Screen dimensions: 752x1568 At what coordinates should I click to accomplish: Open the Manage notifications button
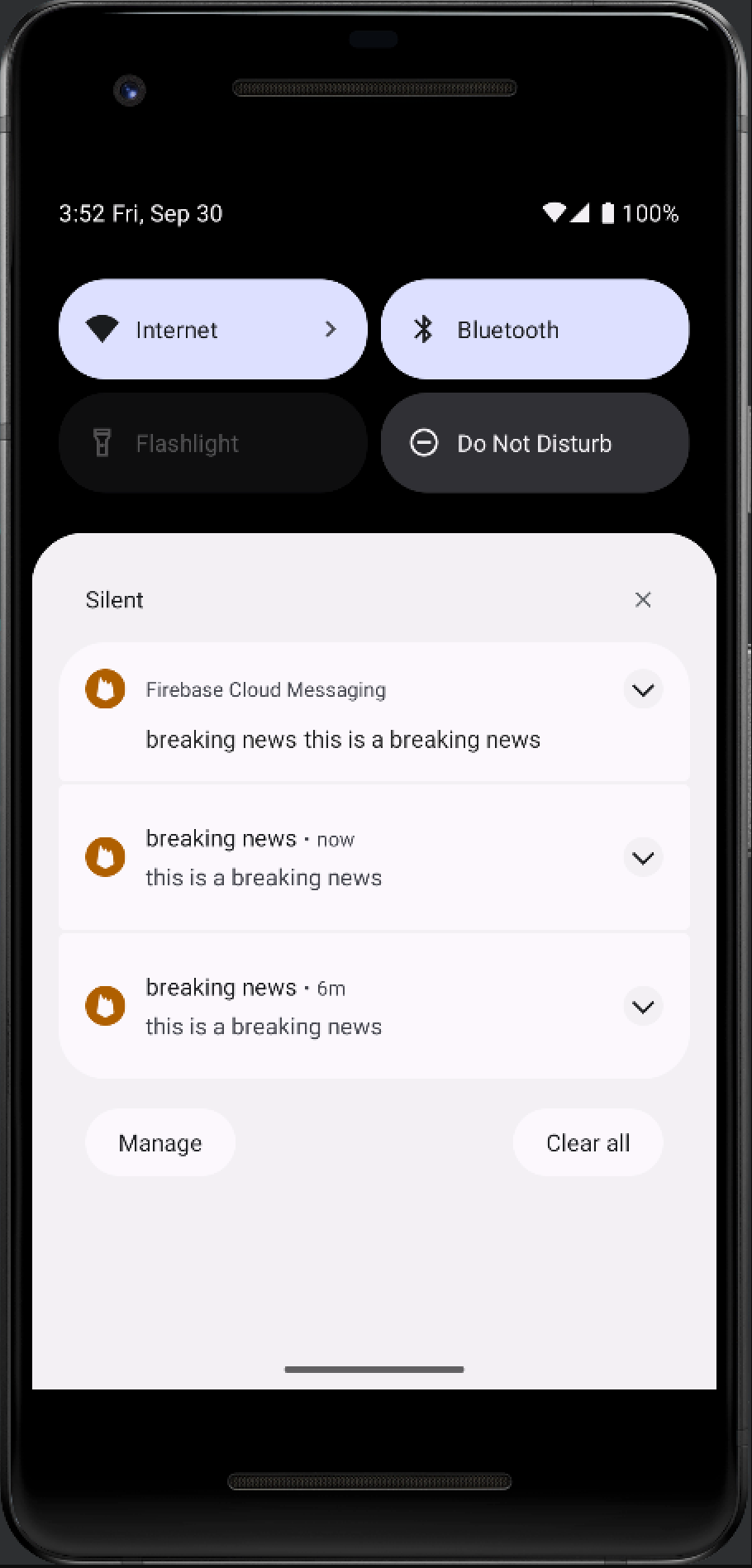pyautogui.click(x=160, y=1142)
